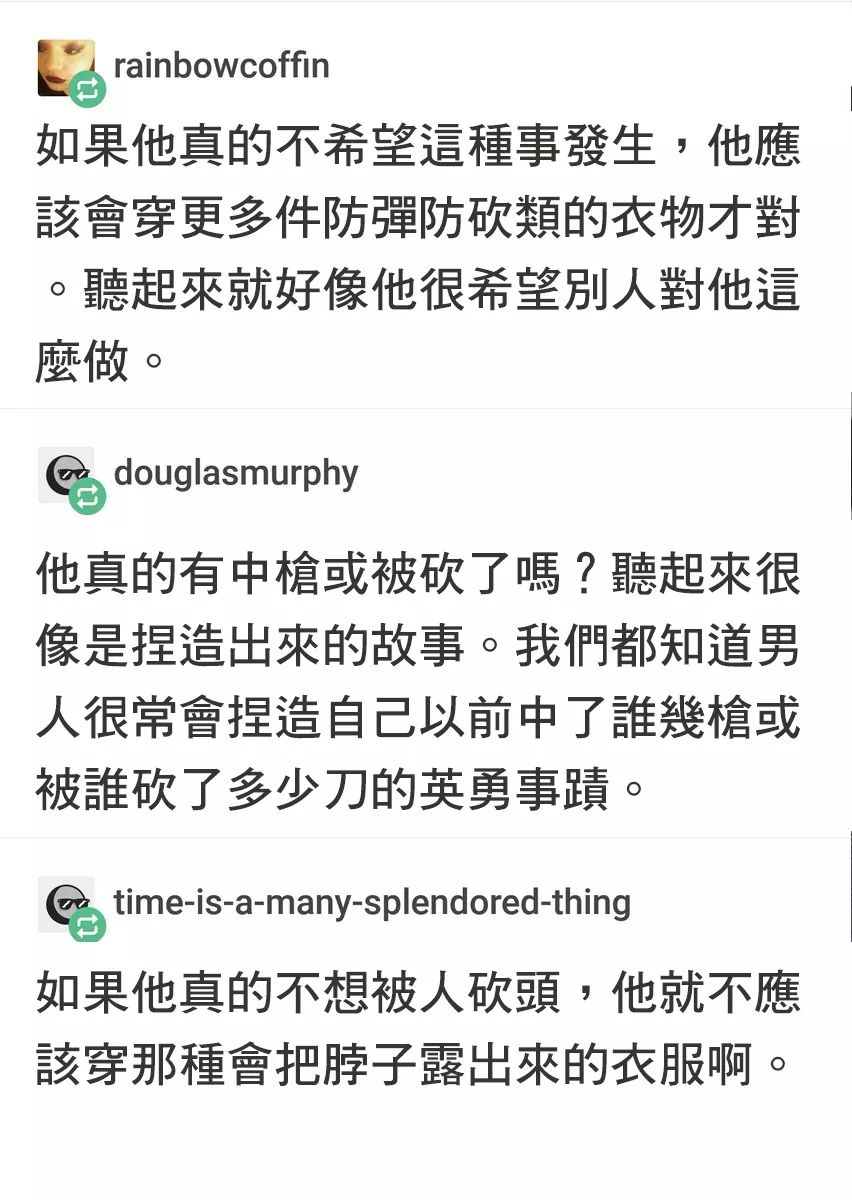The image size is (852, 1200).
Task: Tap douglasmurphy's sunglasses avatar
Action: [65, 474]
